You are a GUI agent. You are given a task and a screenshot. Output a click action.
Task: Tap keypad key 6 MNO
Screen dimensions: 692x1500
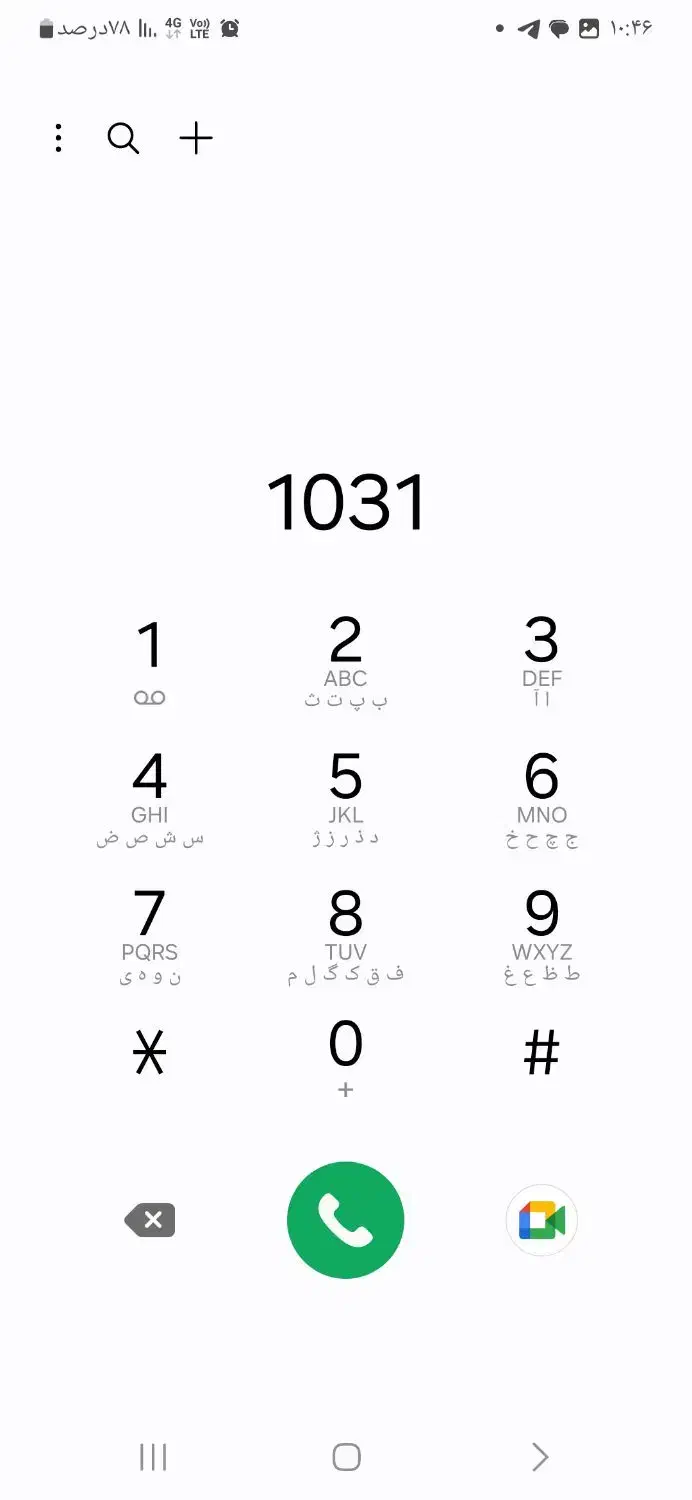coord(541,797)
